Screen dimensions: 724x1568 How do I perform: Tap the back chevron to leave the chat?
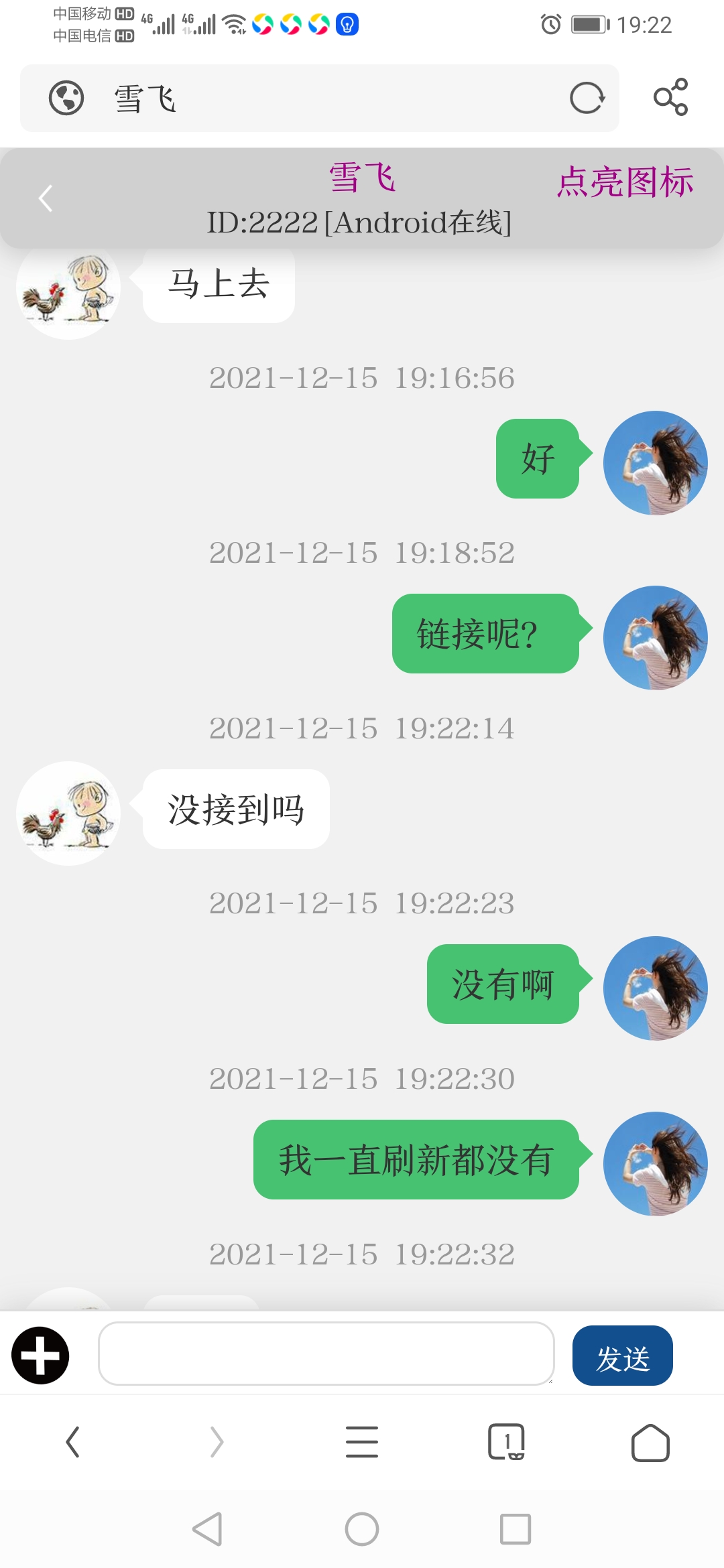[46, 198]
